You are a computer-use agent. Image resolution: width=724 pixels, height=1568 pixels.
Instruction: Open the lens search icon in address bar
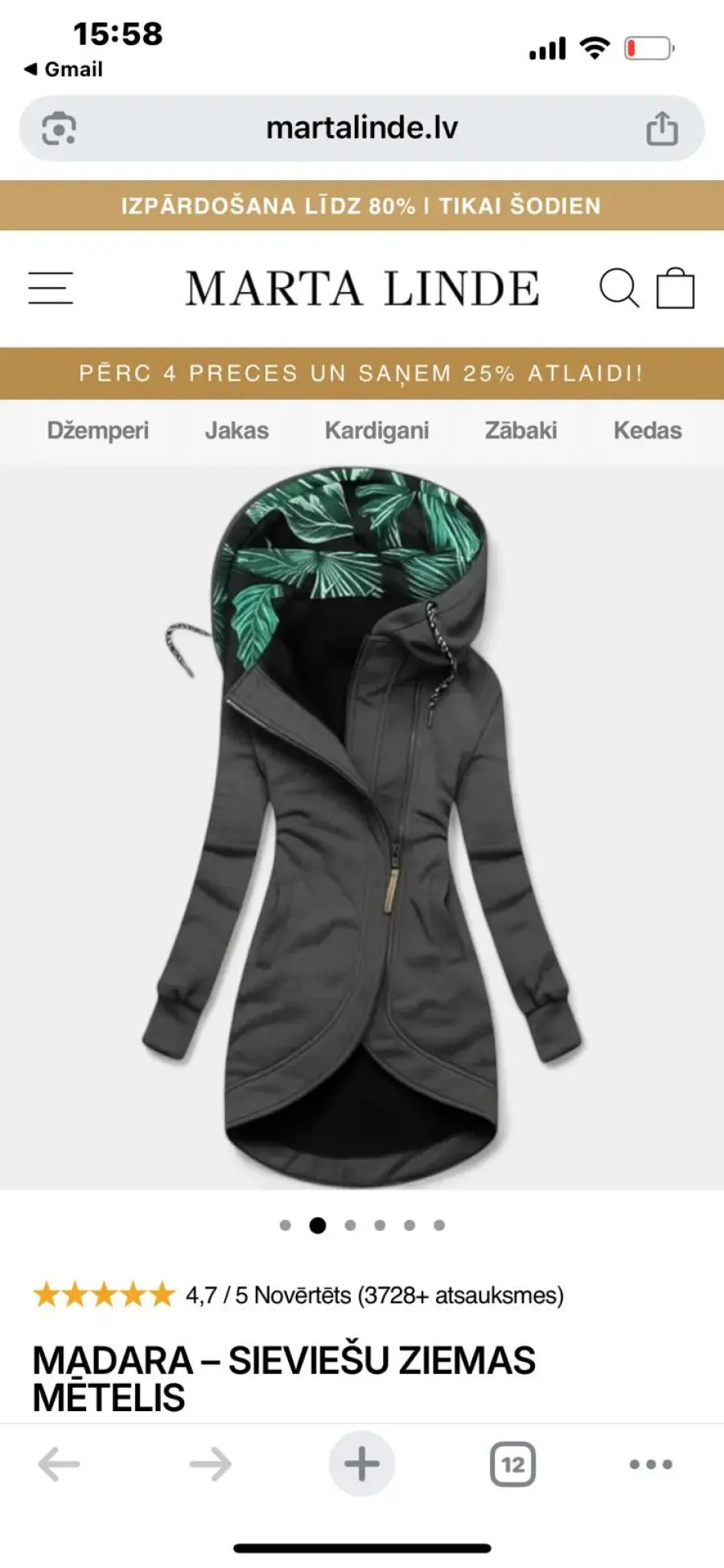[x=60, y=129]
